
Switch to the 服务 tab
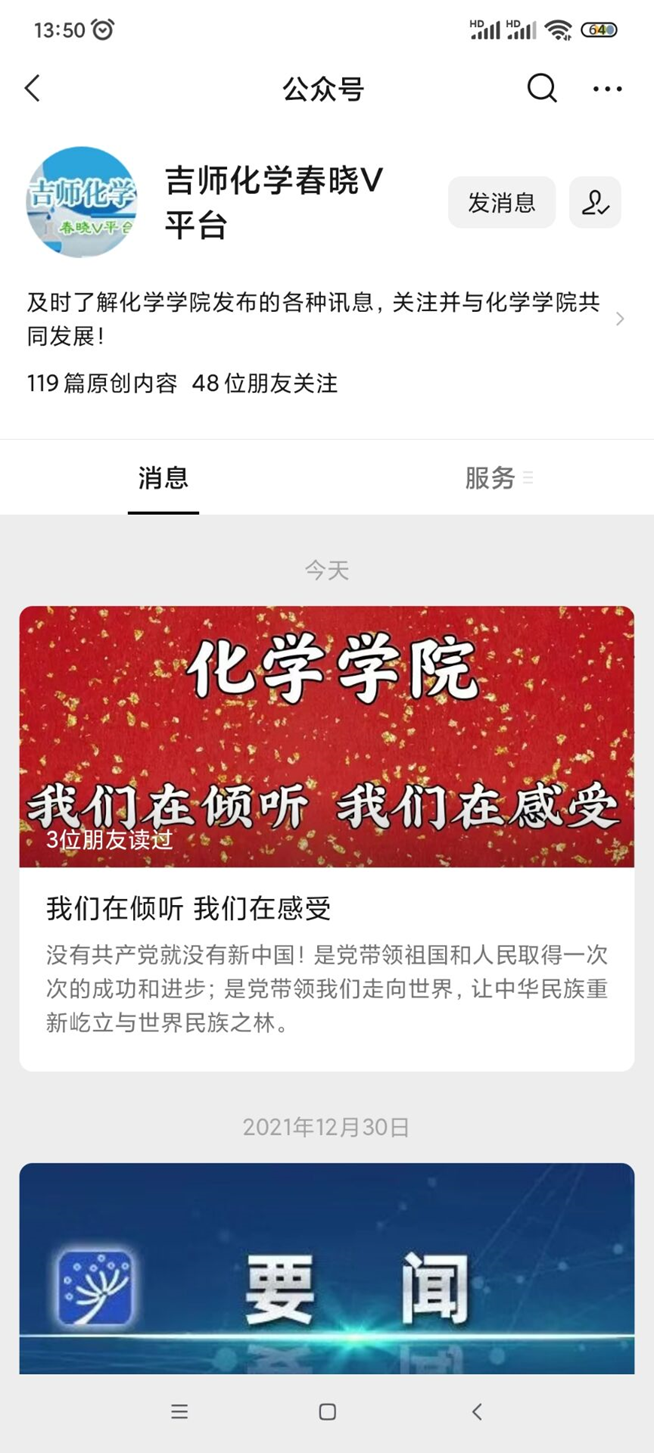coord(490,478)
